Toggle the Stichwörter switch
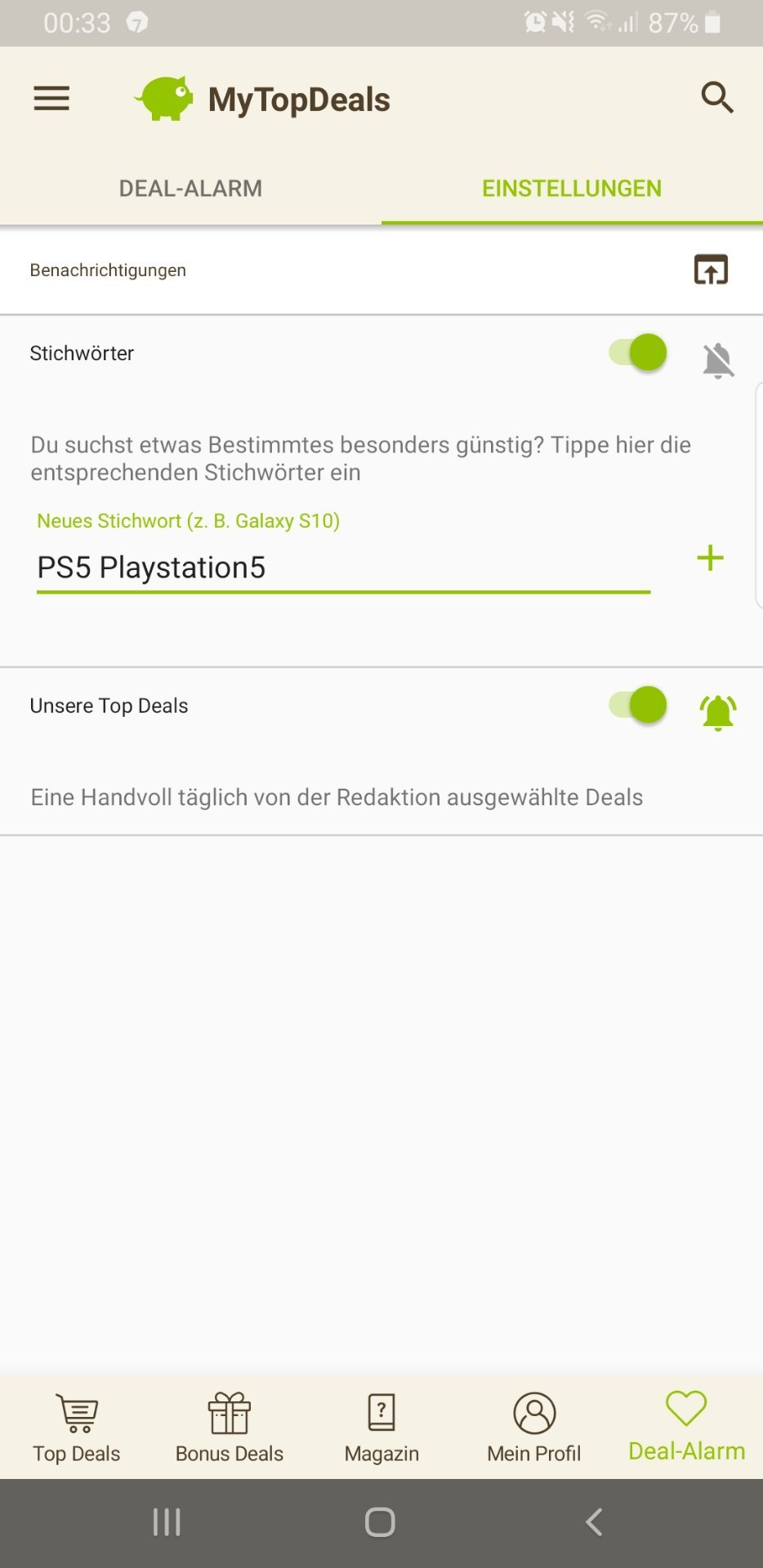763x1568 pixels. click(639, 354)
